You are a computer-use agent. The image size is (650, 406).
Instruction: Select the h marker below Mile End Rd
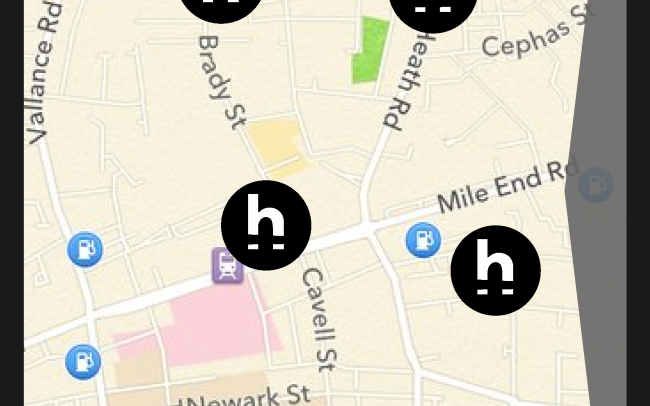point(495,270)
